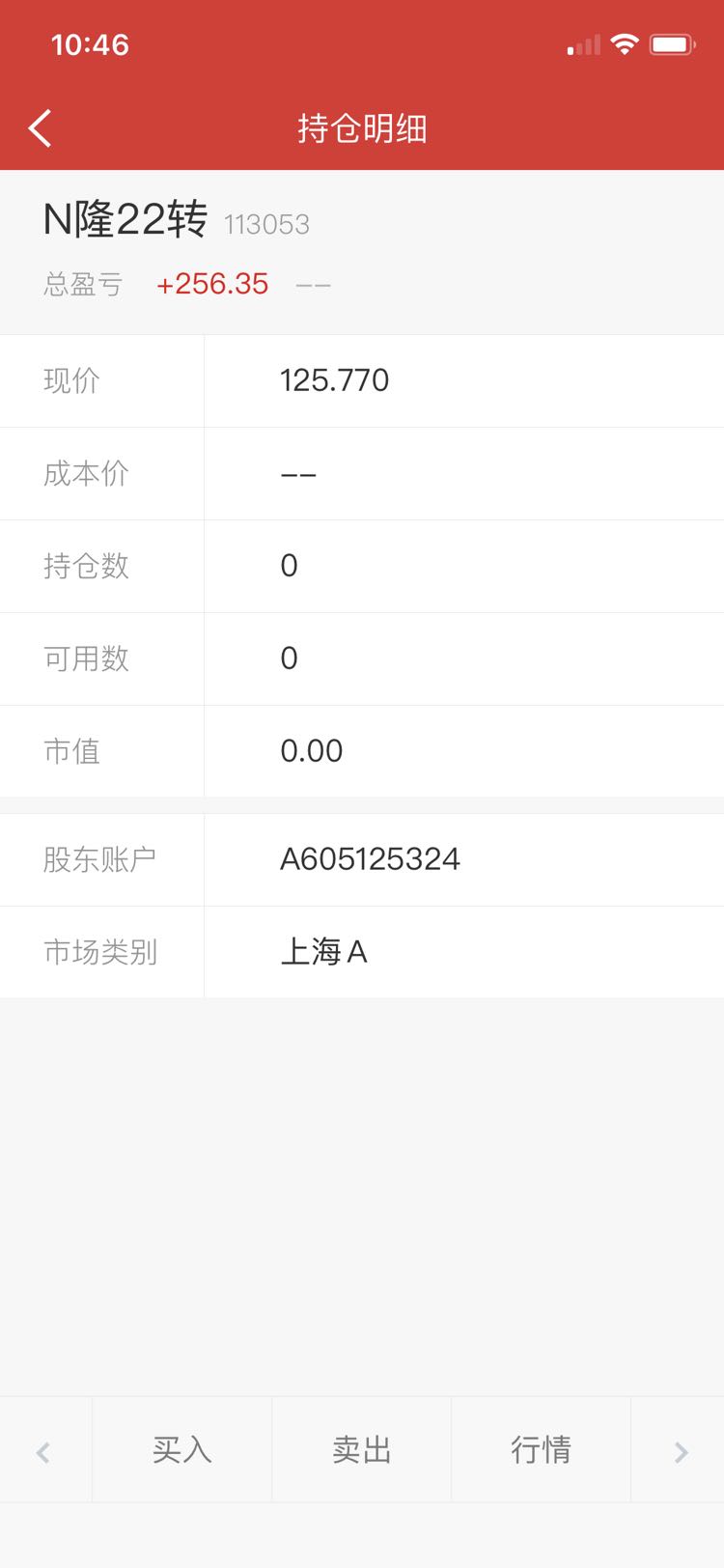This screenshot has width=724, height=1568.
Task: Go back from the 持仓明细 page
Action: (x=41, y=128)
